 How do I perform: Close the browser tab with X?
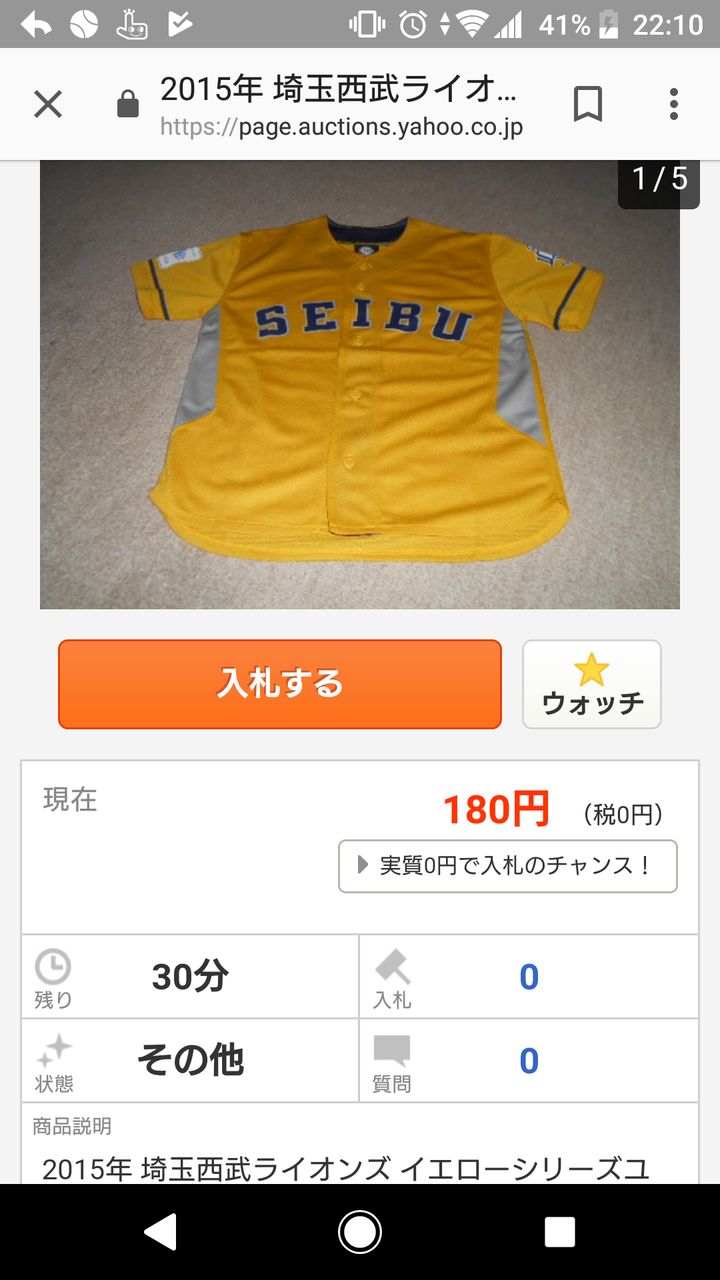pos(48,104)
